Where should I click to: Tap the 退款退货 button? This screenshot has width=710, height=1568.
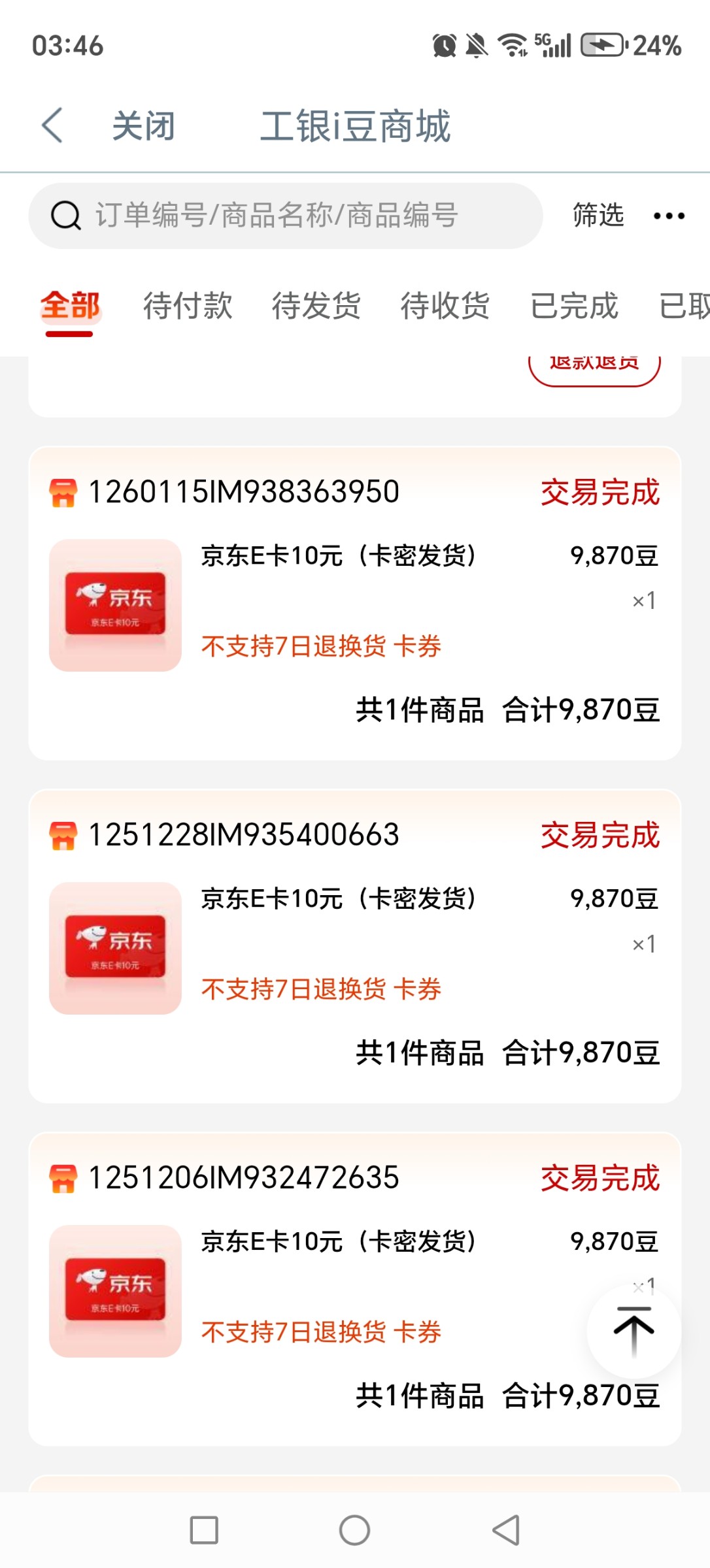593,363
